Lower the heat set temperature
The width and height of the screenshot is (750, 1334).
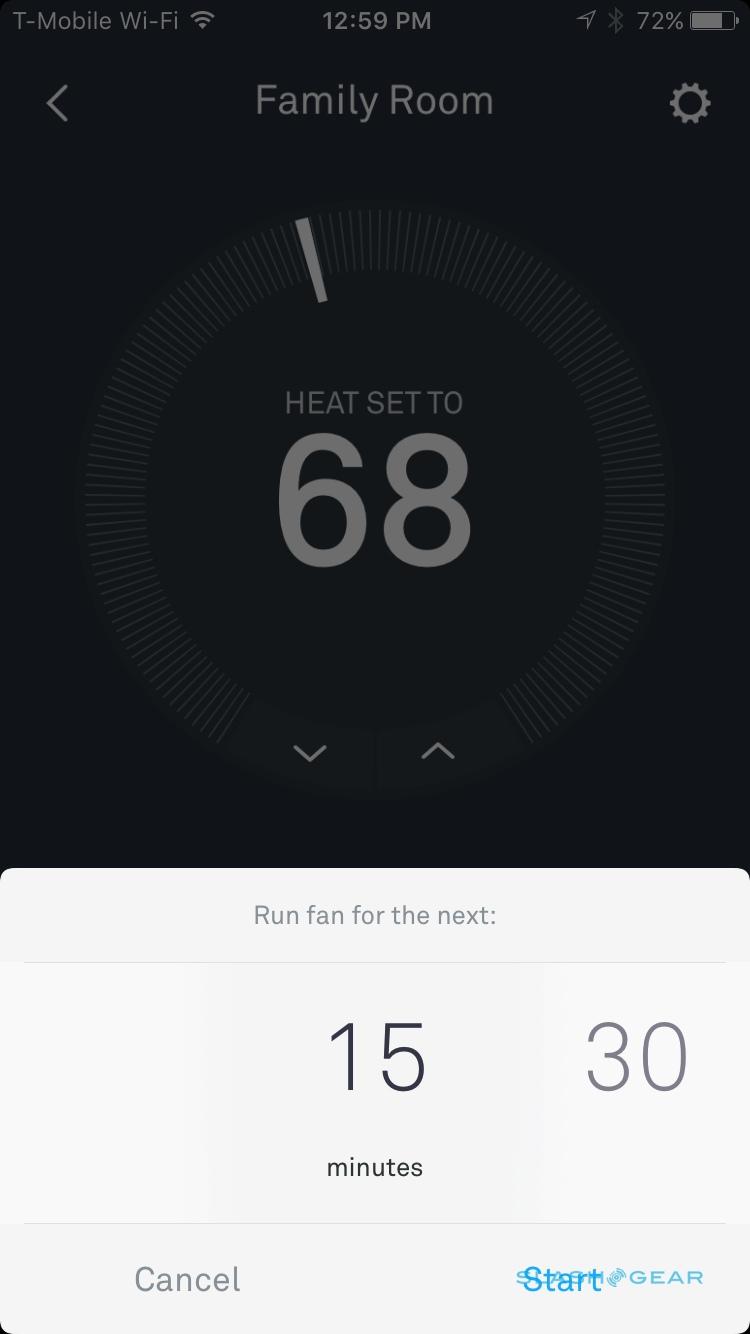tap(310, 752)
